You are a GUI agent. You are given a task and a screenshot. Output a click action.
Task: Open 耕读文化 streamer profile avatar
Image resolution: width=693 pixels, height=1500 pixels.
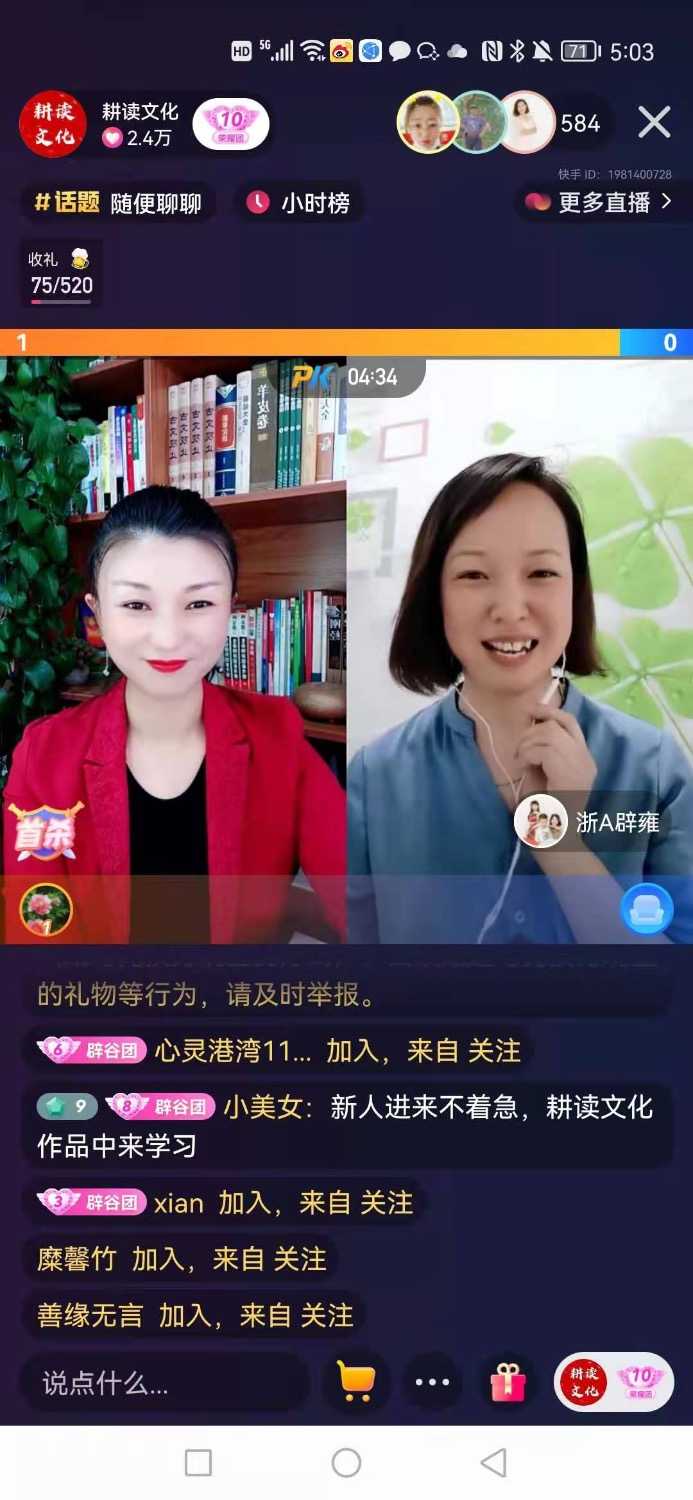pos(52,123)
